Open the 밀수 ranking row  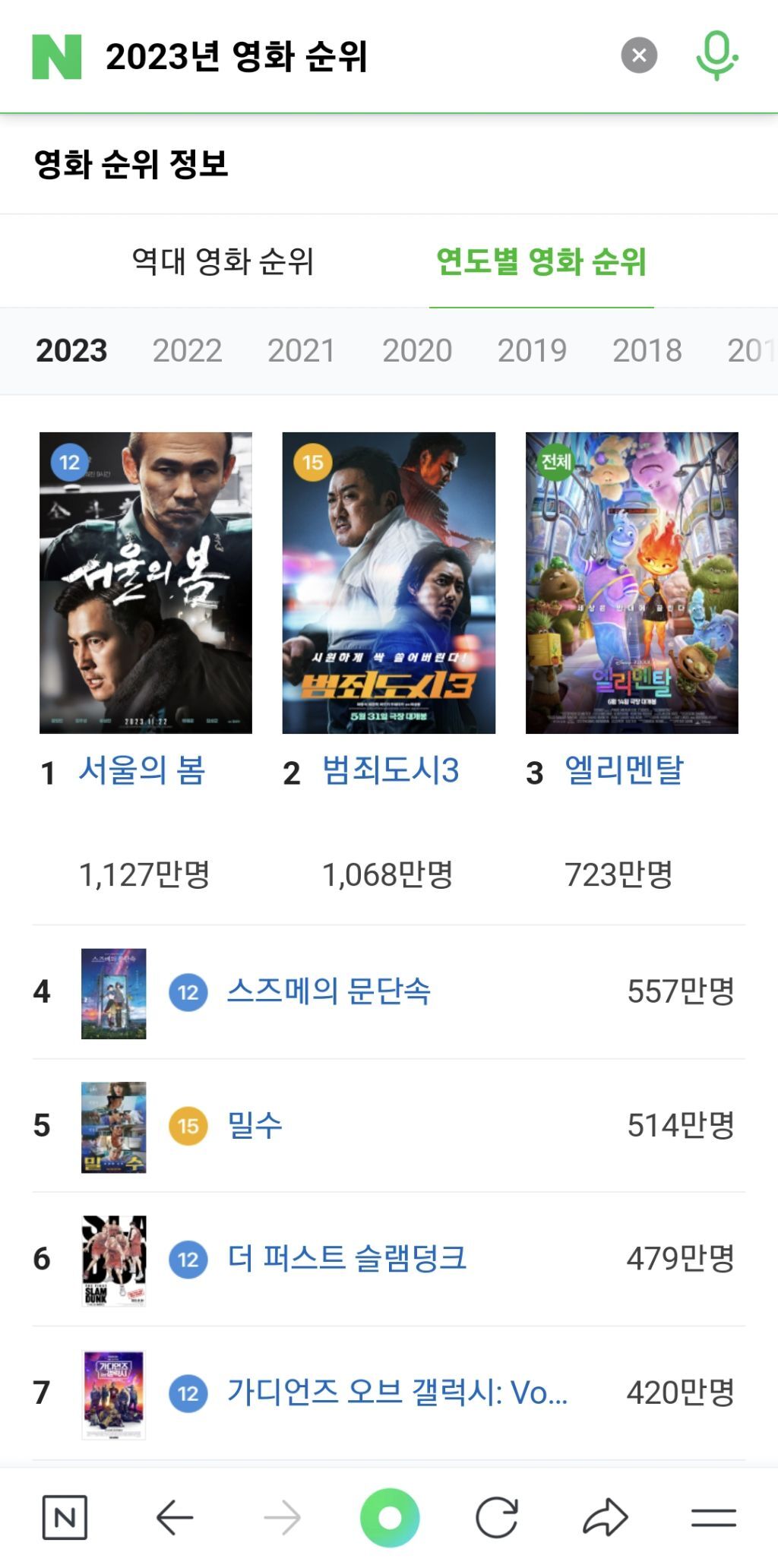pyautogui.click(x=389, y=1126)
